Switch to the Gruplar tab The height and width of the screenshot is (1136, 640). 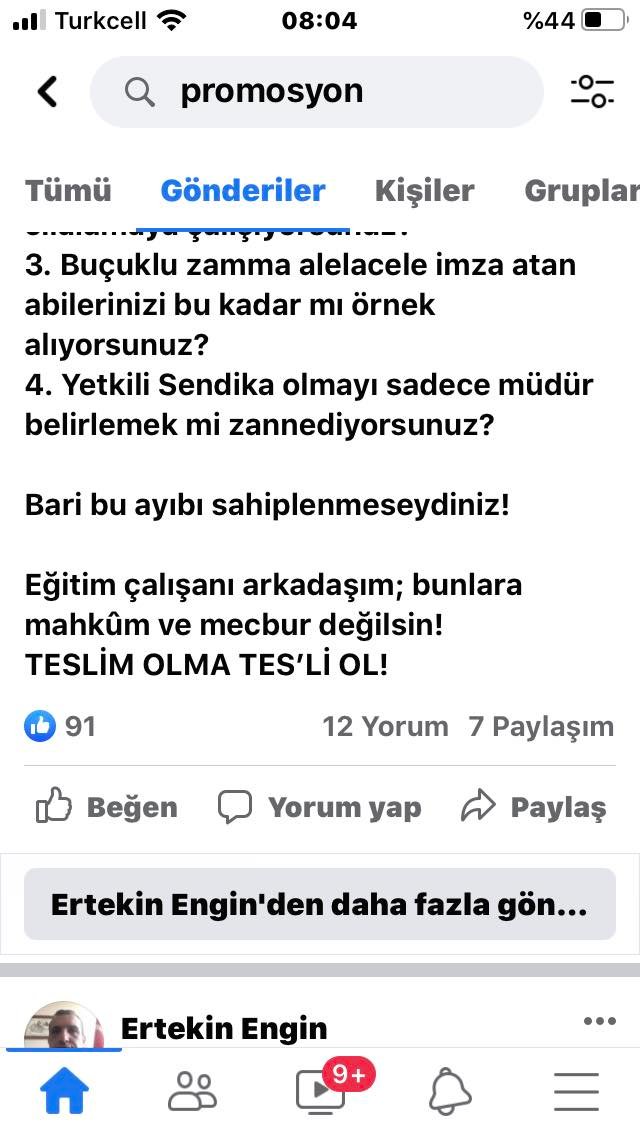point(581,190)
